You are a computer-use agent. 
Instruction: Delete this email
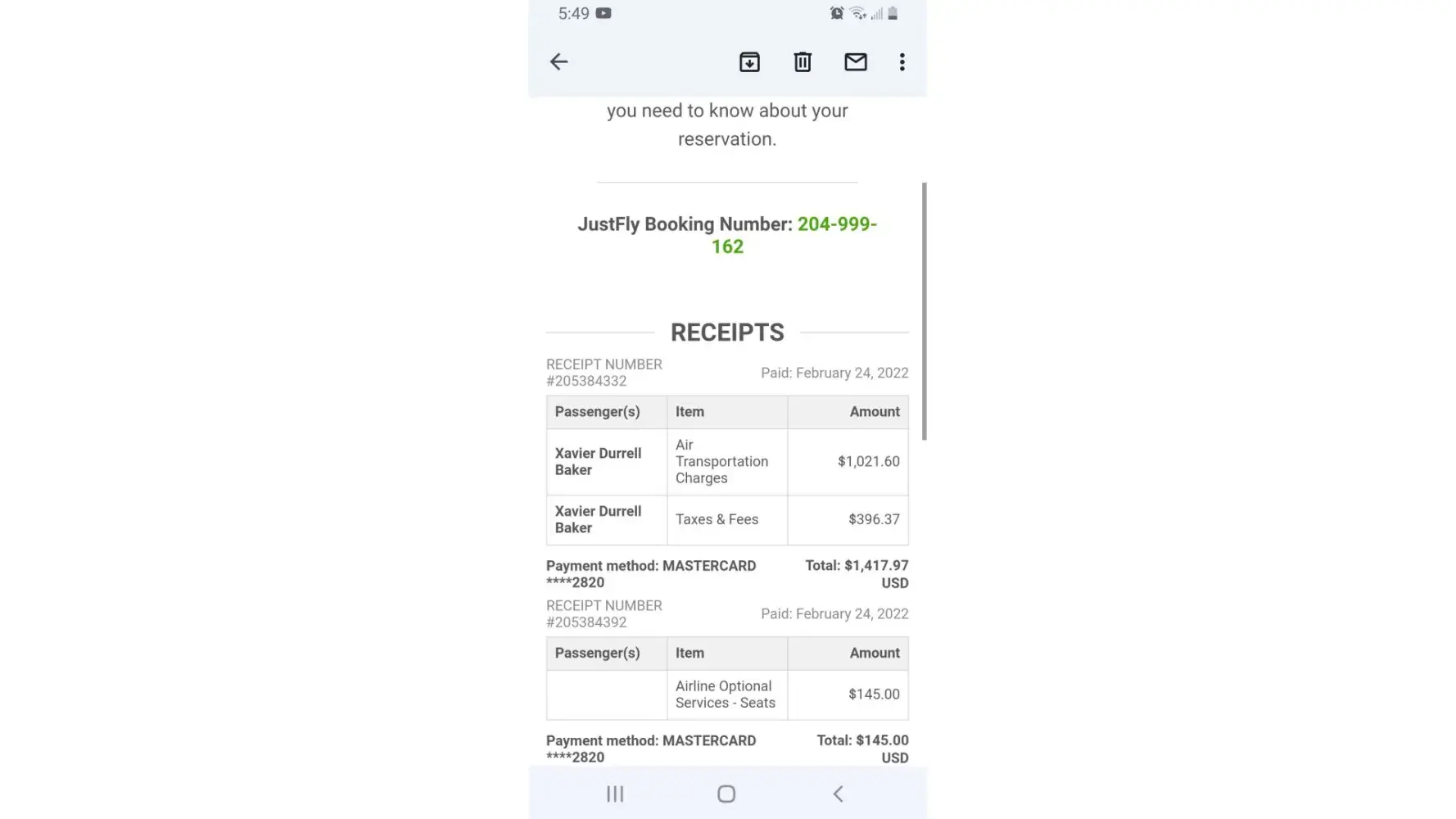click(x=803, y=62)
